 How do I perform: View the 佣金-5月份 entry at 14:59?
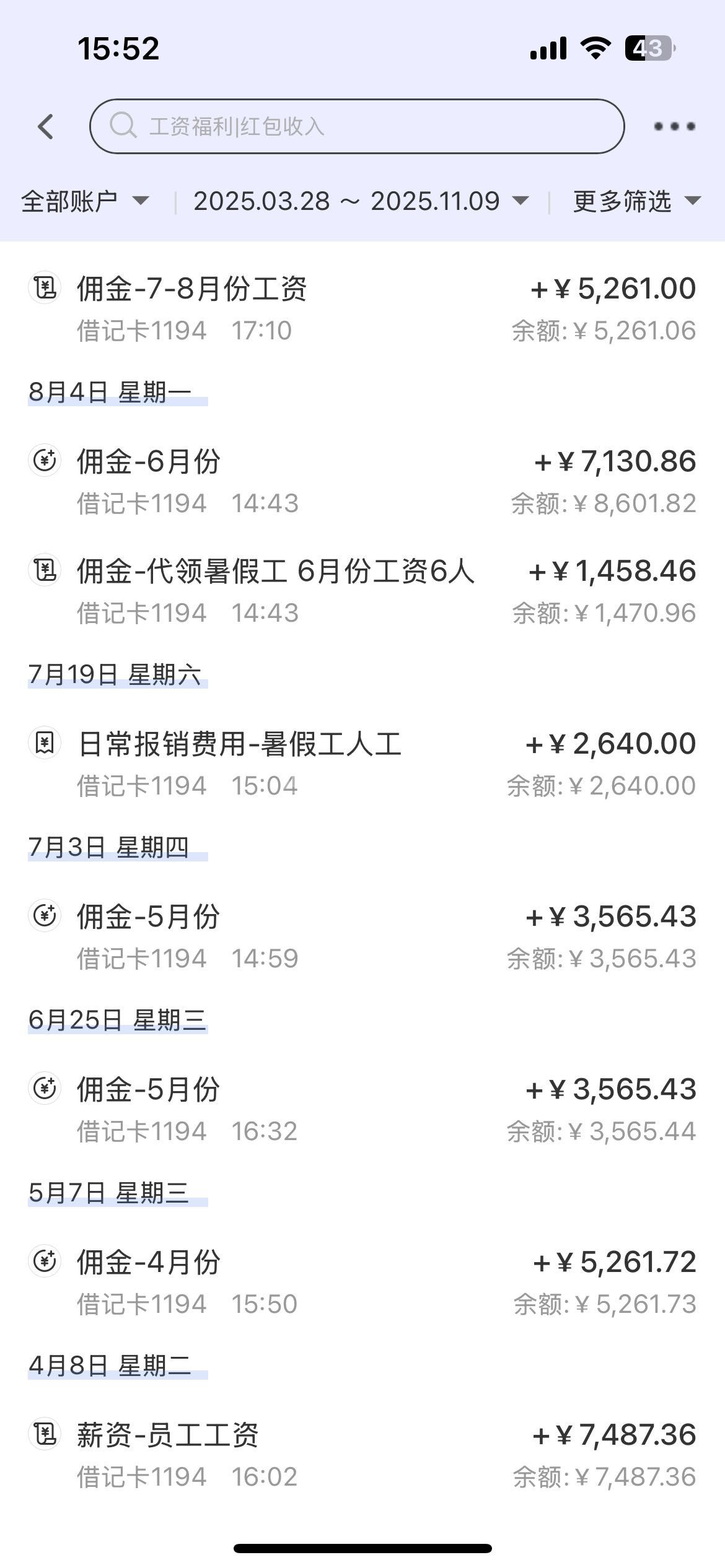click(x=362, y=936)
